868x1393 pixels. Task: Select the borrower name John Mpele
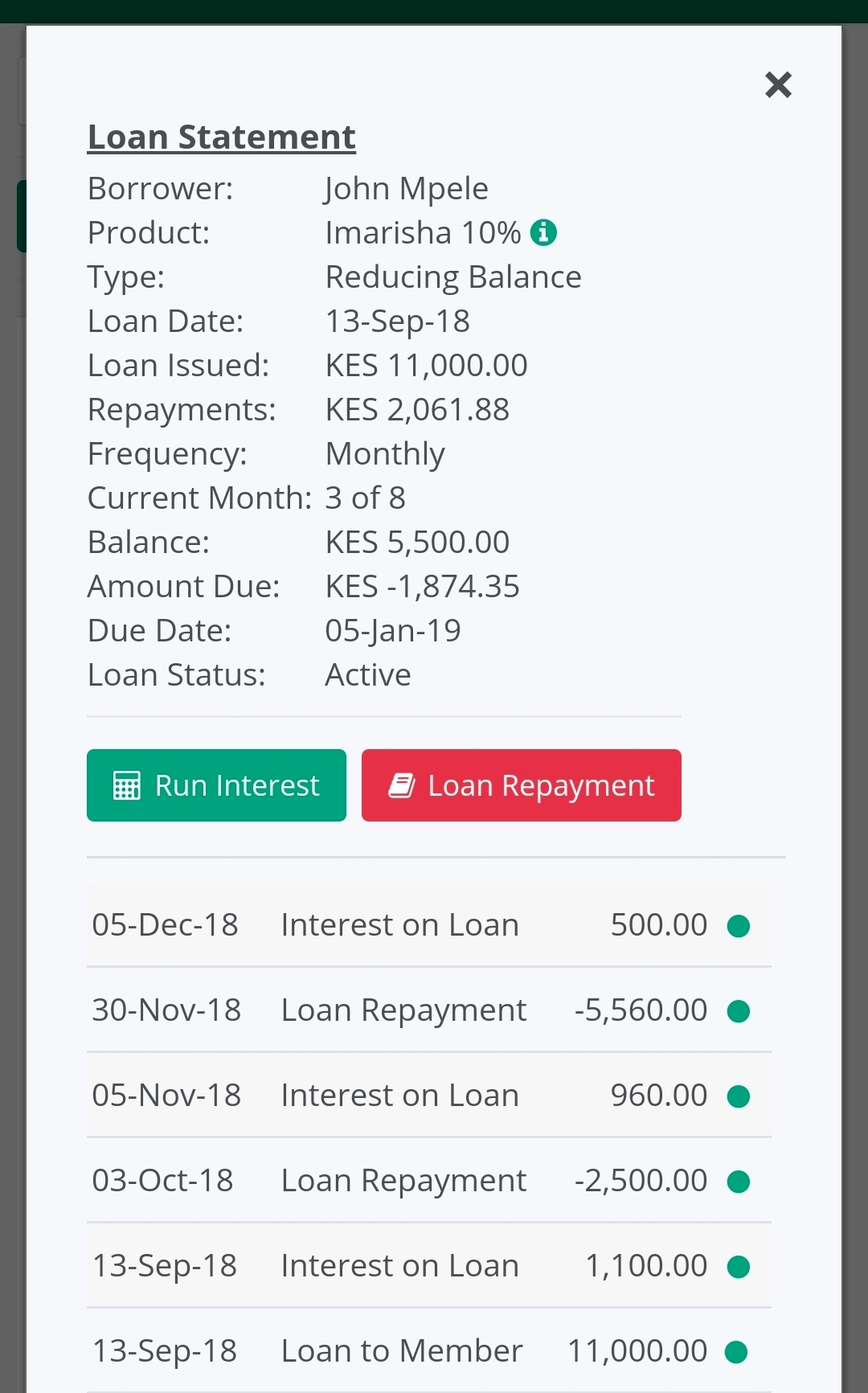click(405, 188)
